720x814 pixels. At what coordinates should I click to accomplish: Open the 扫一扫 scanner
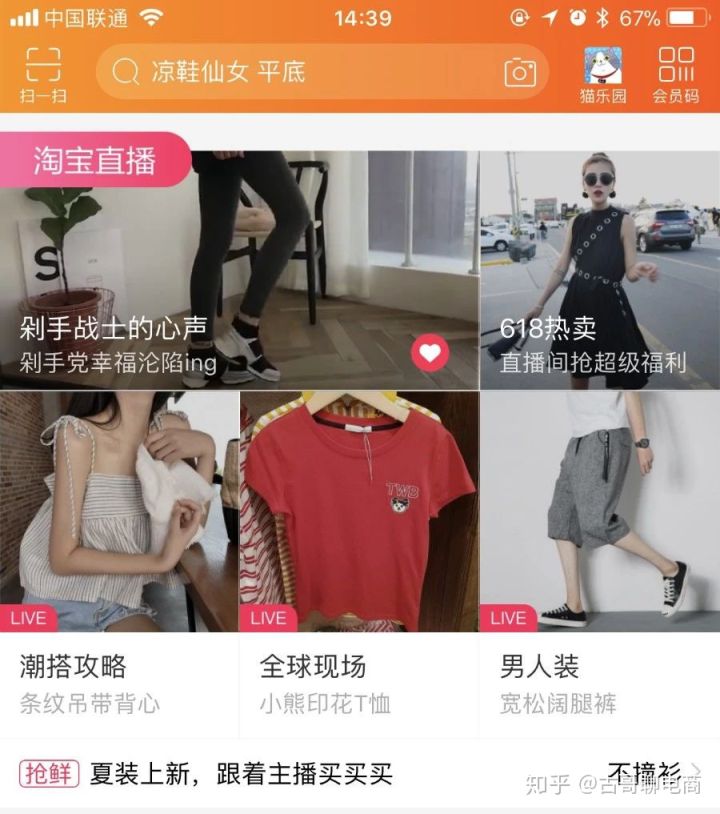[43, 74]
